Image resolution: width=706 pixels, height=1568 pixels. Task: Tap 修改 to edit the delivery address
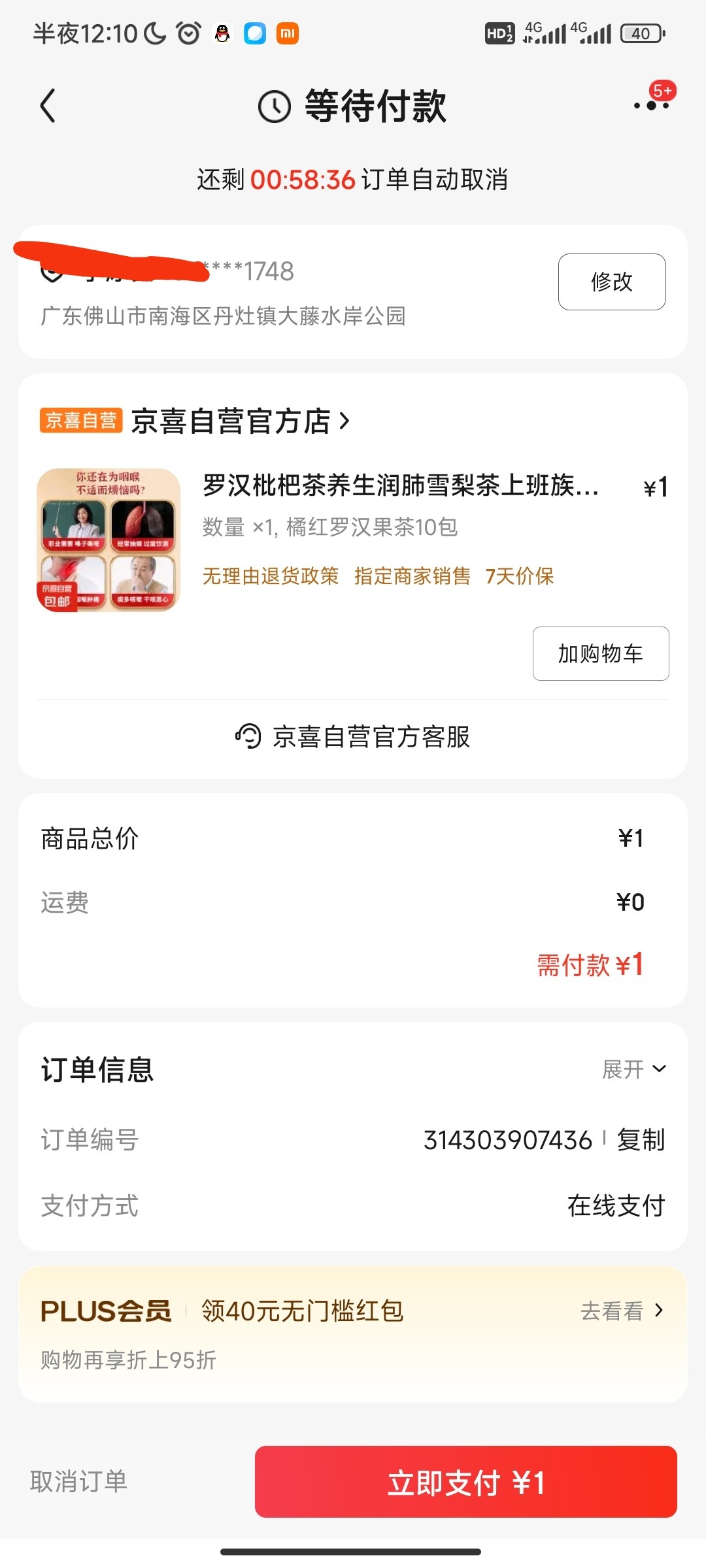[611, 282]
